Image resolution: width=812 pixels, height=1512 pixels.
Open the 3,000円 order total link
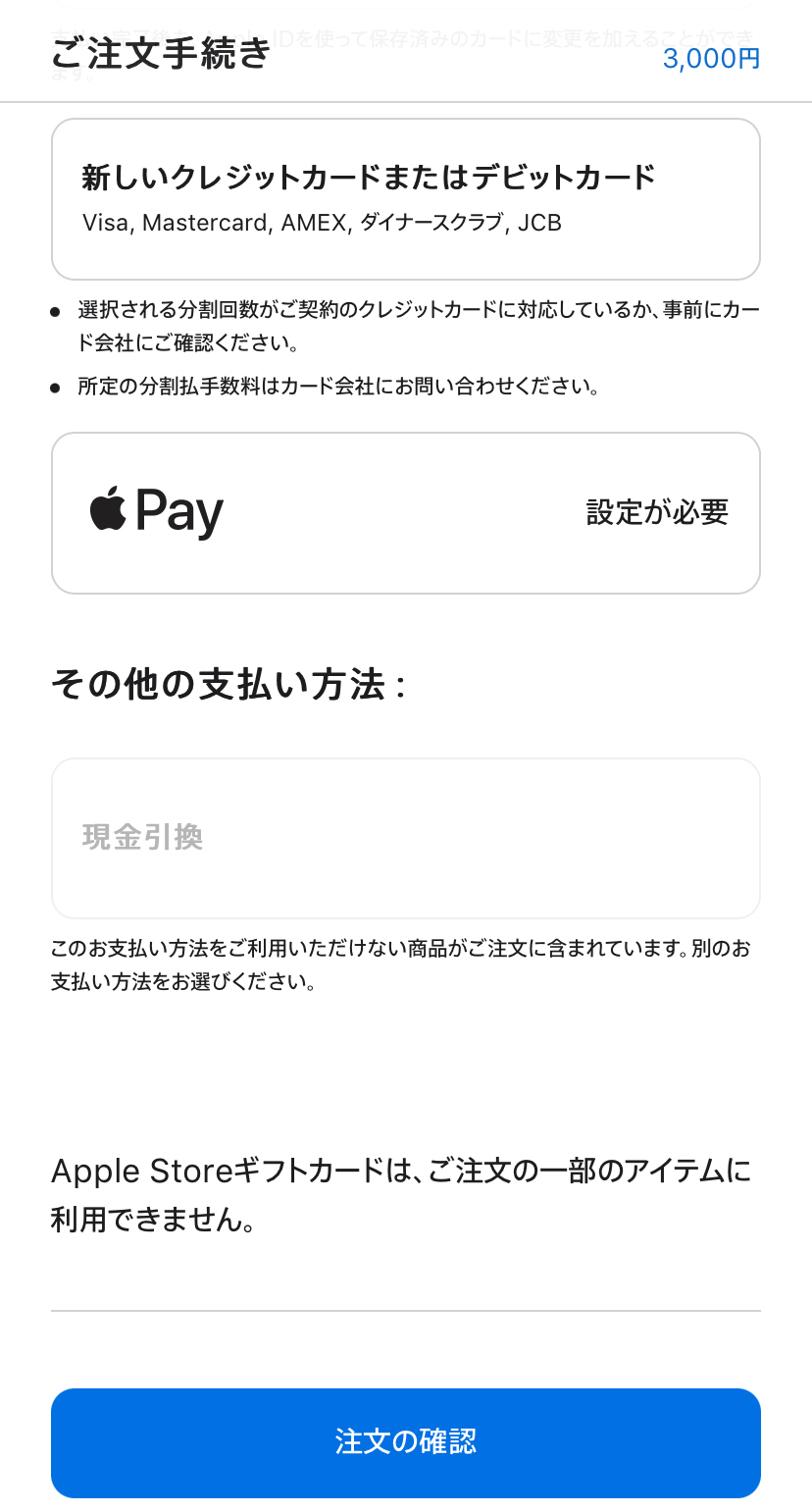(x=711, y=59)
